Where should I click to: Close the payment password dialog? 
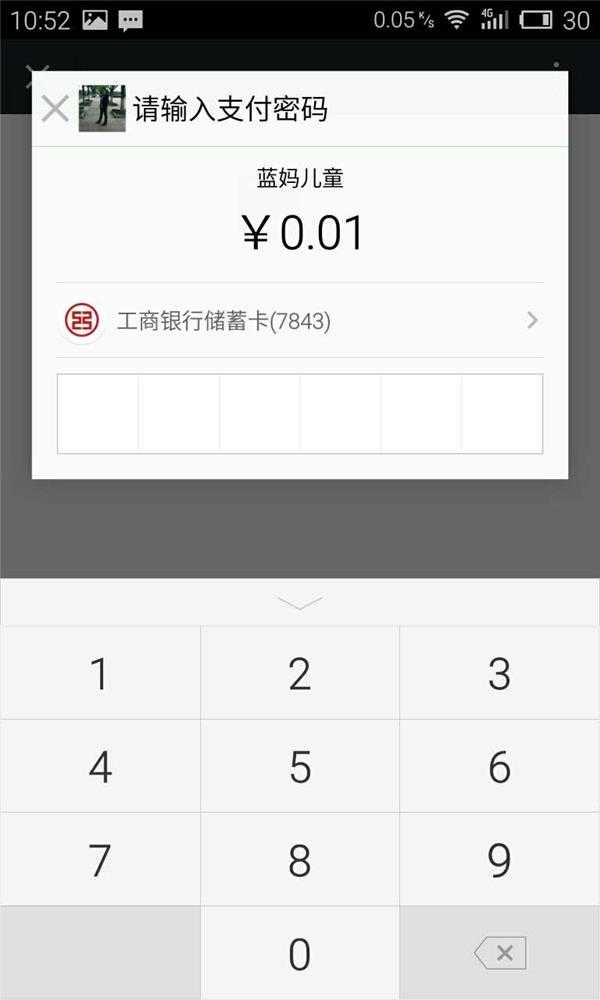(55, 109)
